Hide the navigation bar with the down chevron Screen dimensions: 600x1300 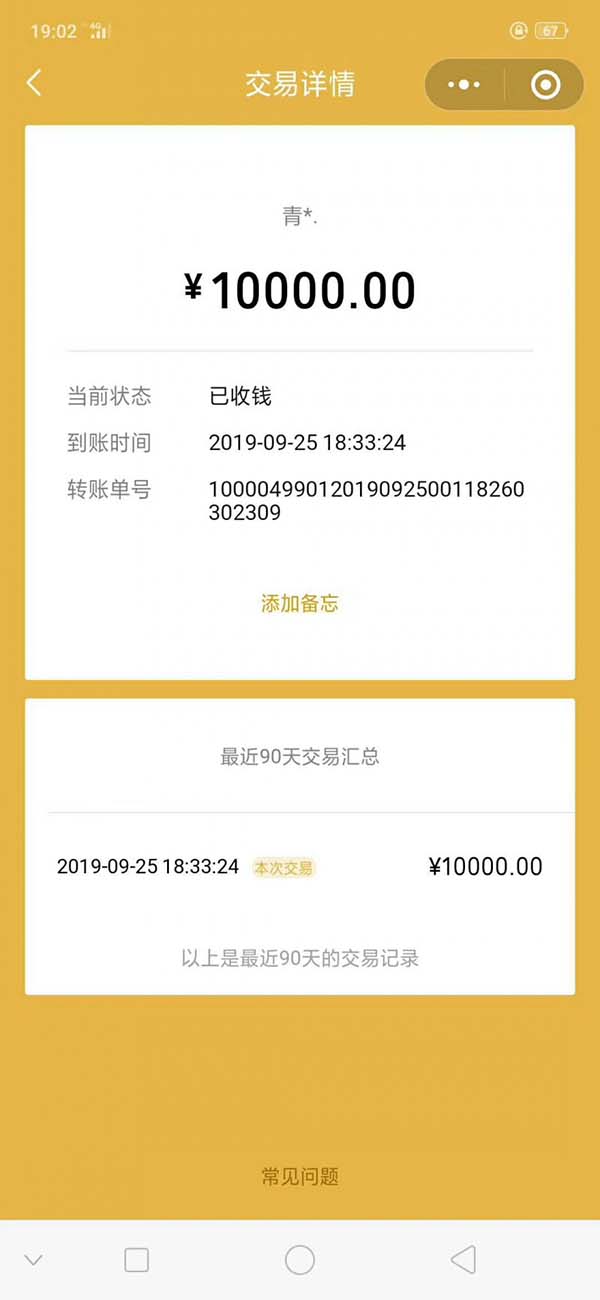point(34,1260)
